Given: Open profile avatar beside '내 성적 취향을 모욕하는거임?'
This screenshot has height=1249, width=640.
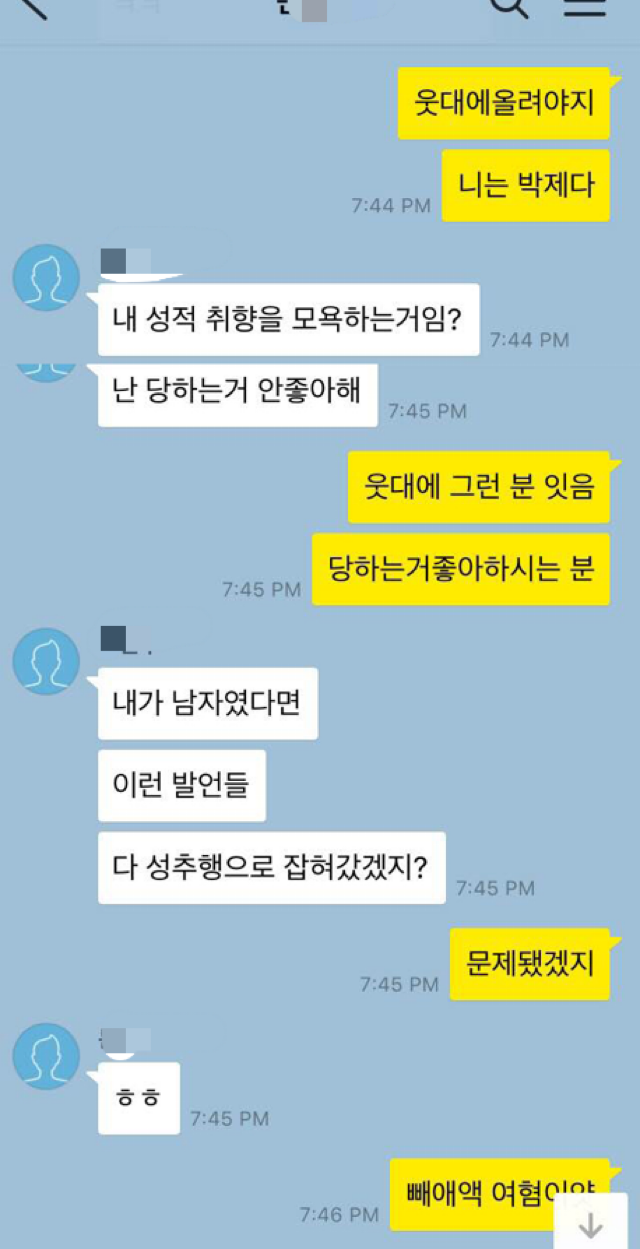Looking at the screenshot, I should click(x=46, y=277).
